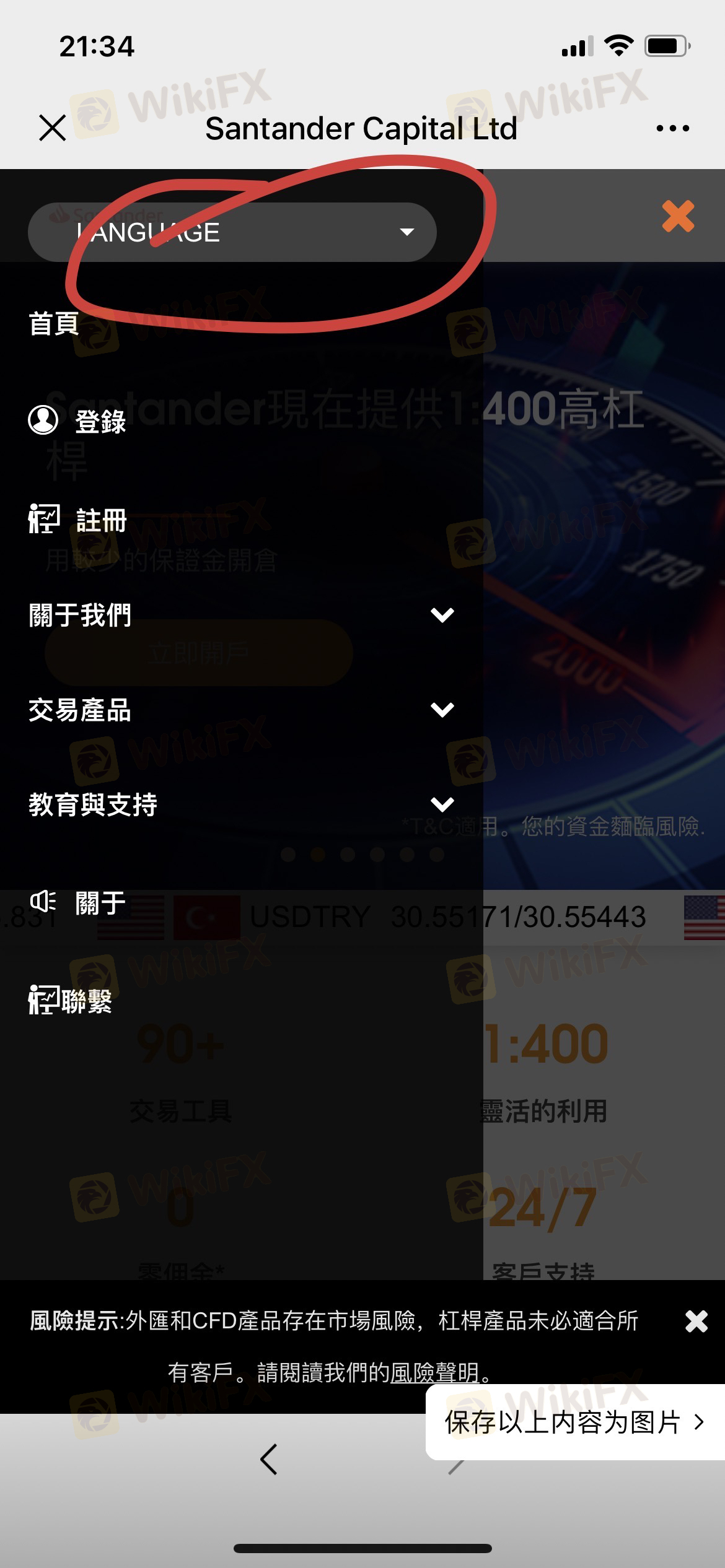Open the LANGUAGE dropdown

tap(232, 232)
